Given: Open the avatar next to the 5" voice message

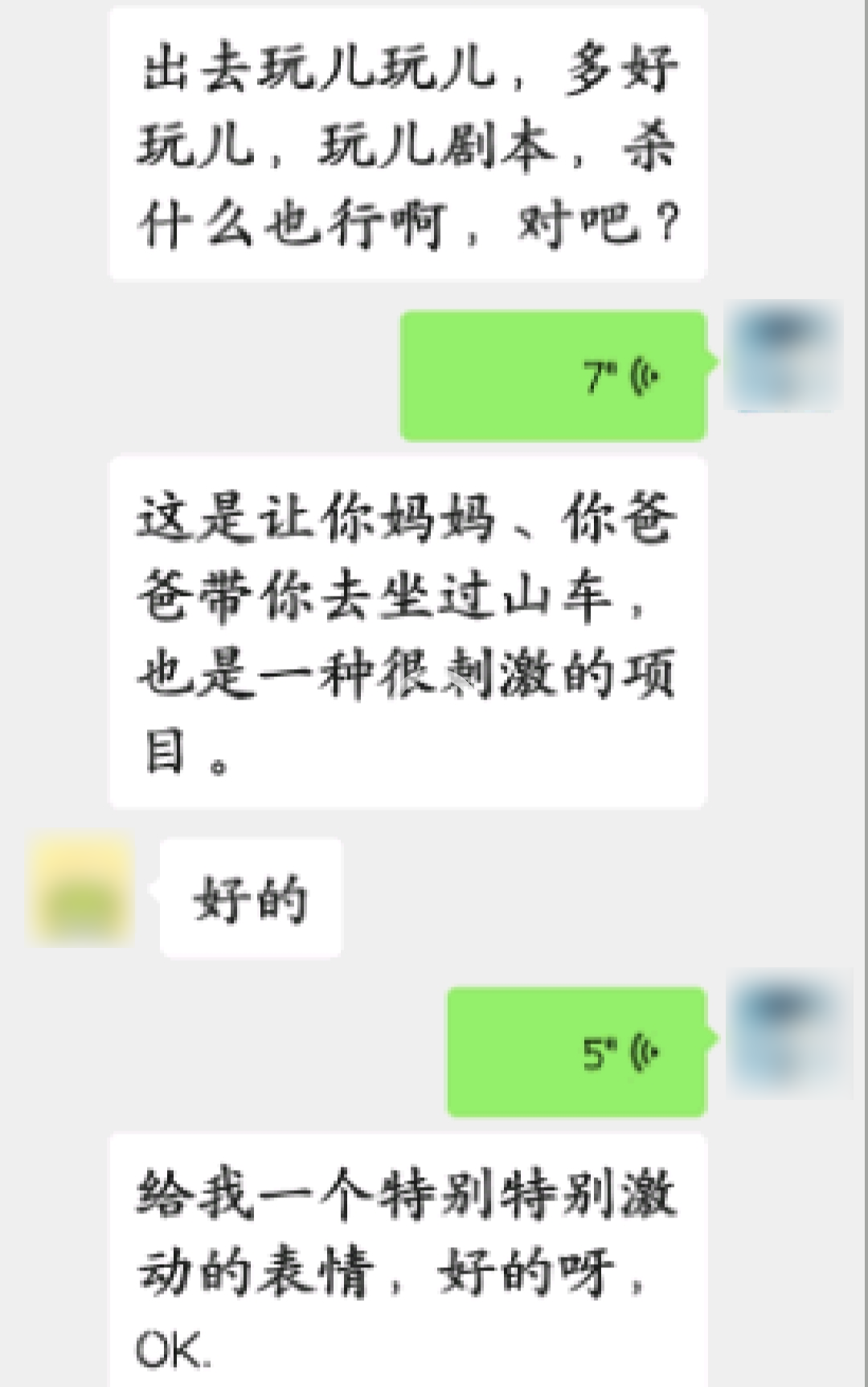Looking at the screenshot, I should point(788,1035).
